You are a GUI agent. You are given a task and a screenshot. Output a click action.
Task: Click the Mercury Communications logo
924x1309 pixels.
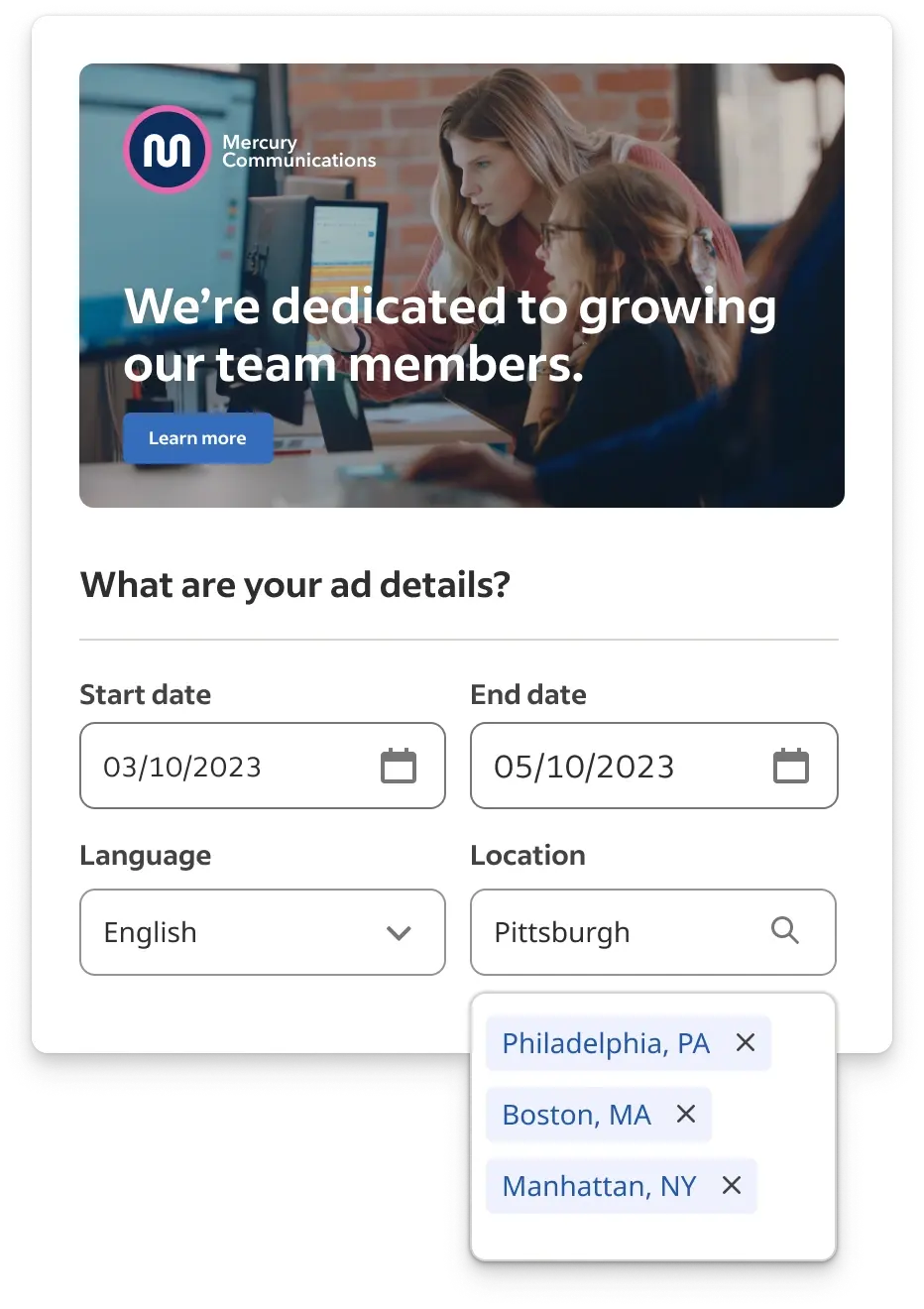click(x=165, y=148)
